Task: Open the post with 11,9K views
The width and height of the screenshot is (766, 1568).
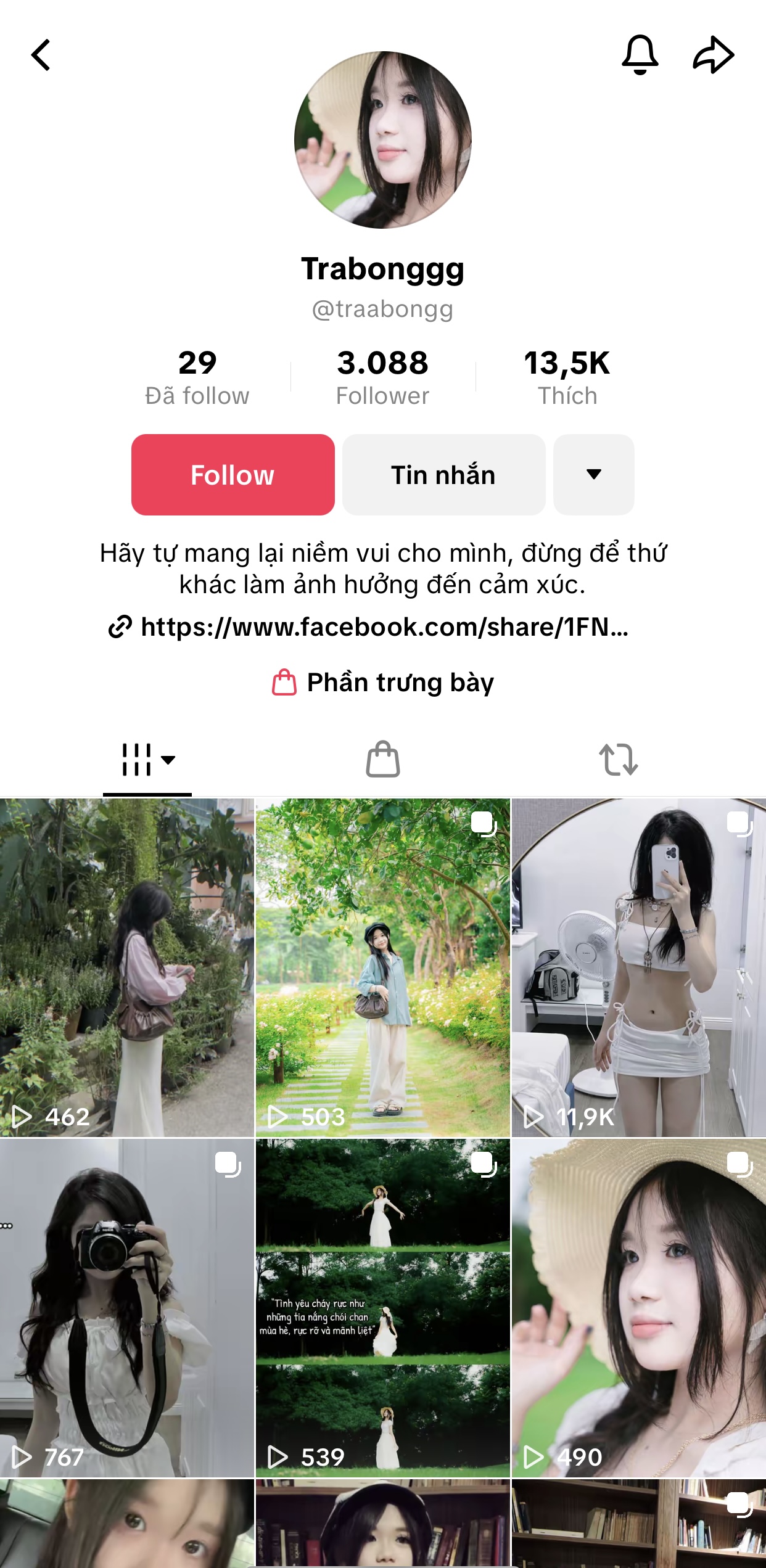Action: point(639,967)
